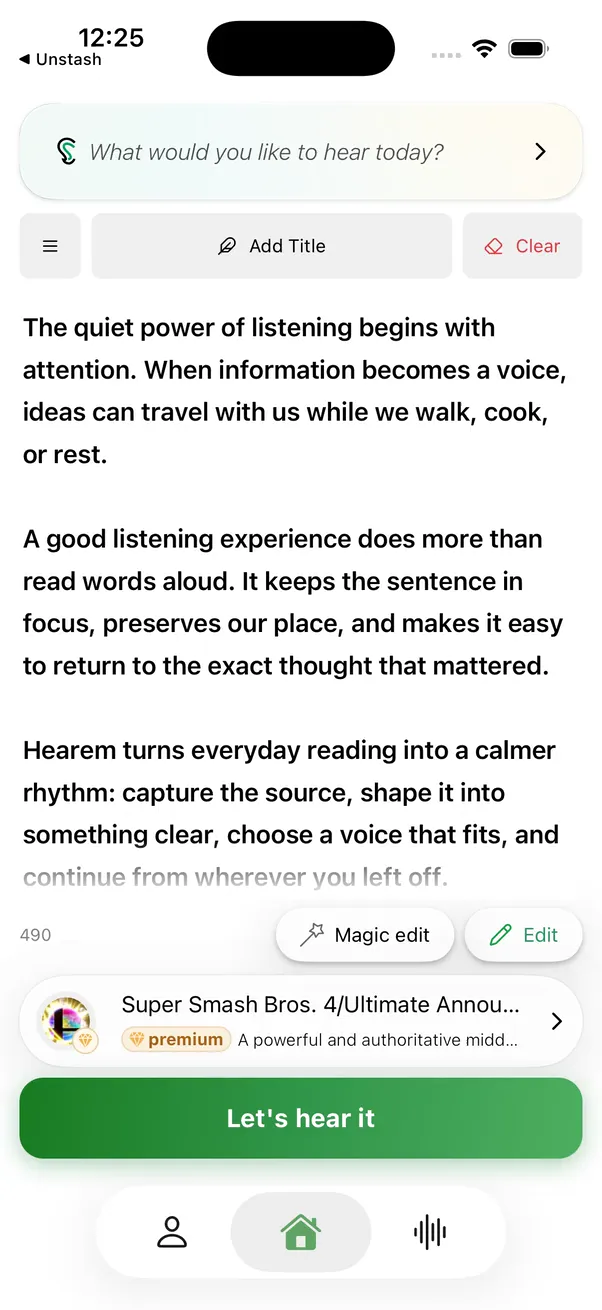602x1310 pixels.
Task: Tap the Let's hear it button
Action: pyautogui.click(x=301, y=1118)
